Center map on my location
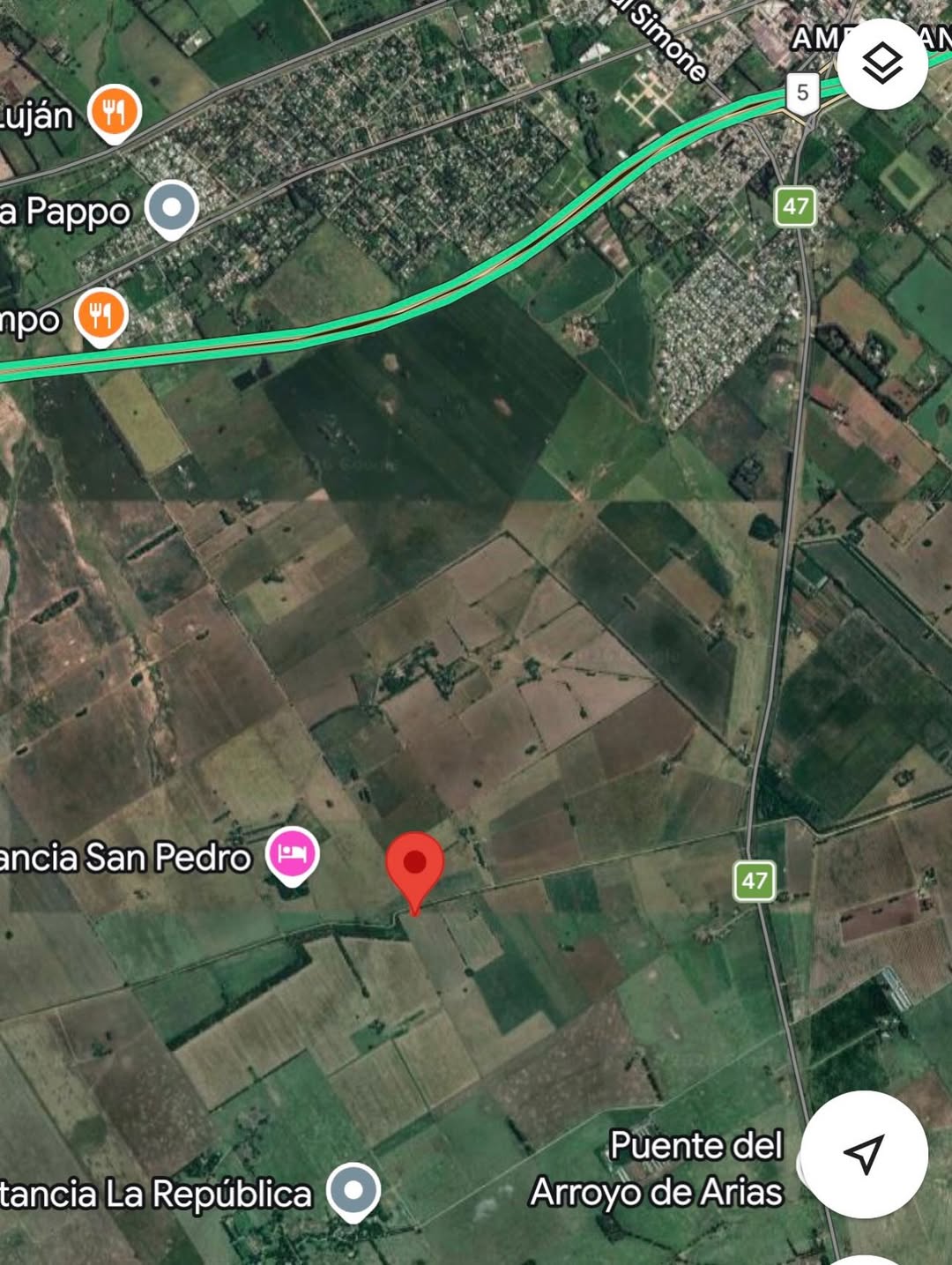 click(x=864, y=1154)
